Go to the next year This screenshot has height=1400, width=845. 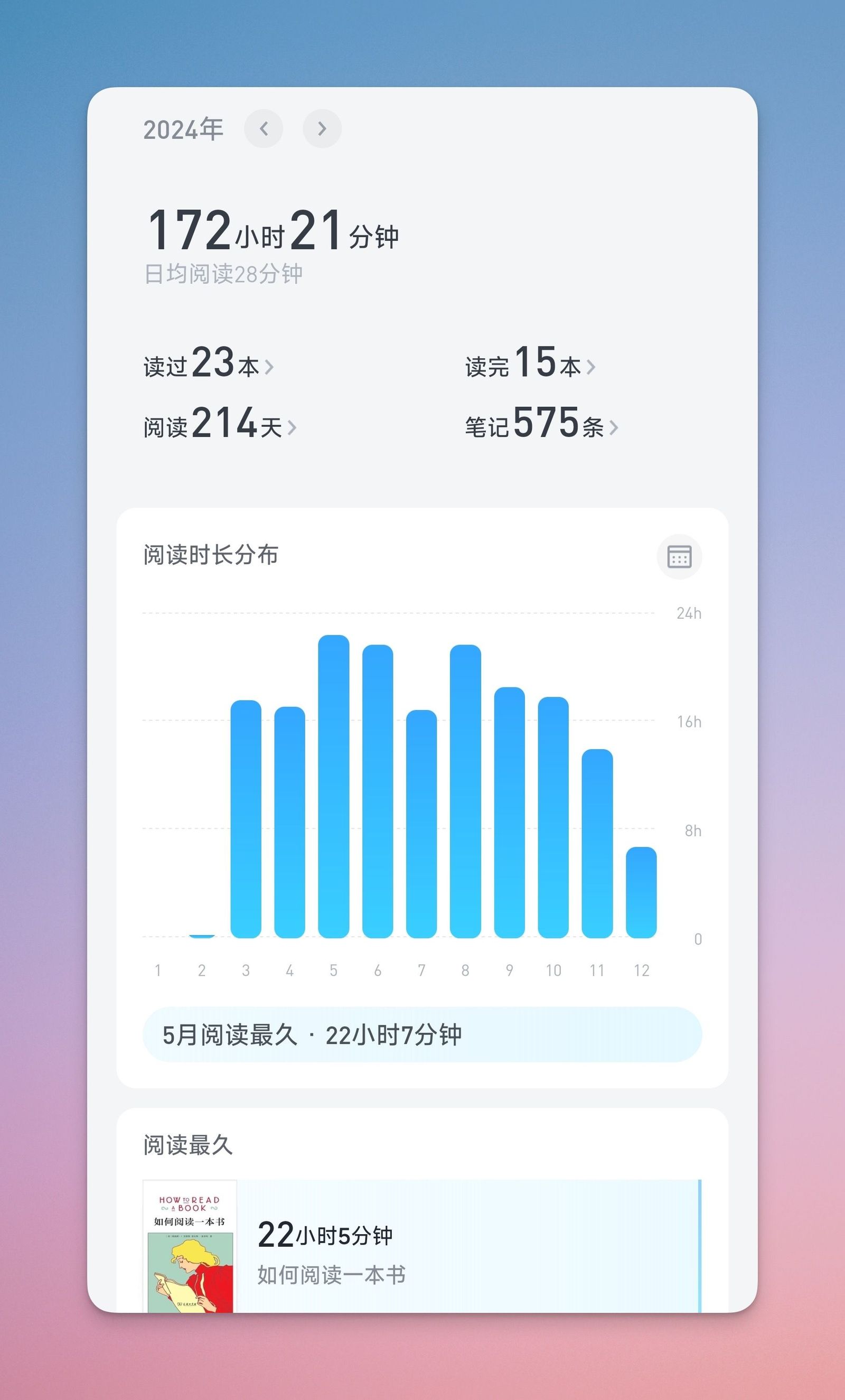322,129
